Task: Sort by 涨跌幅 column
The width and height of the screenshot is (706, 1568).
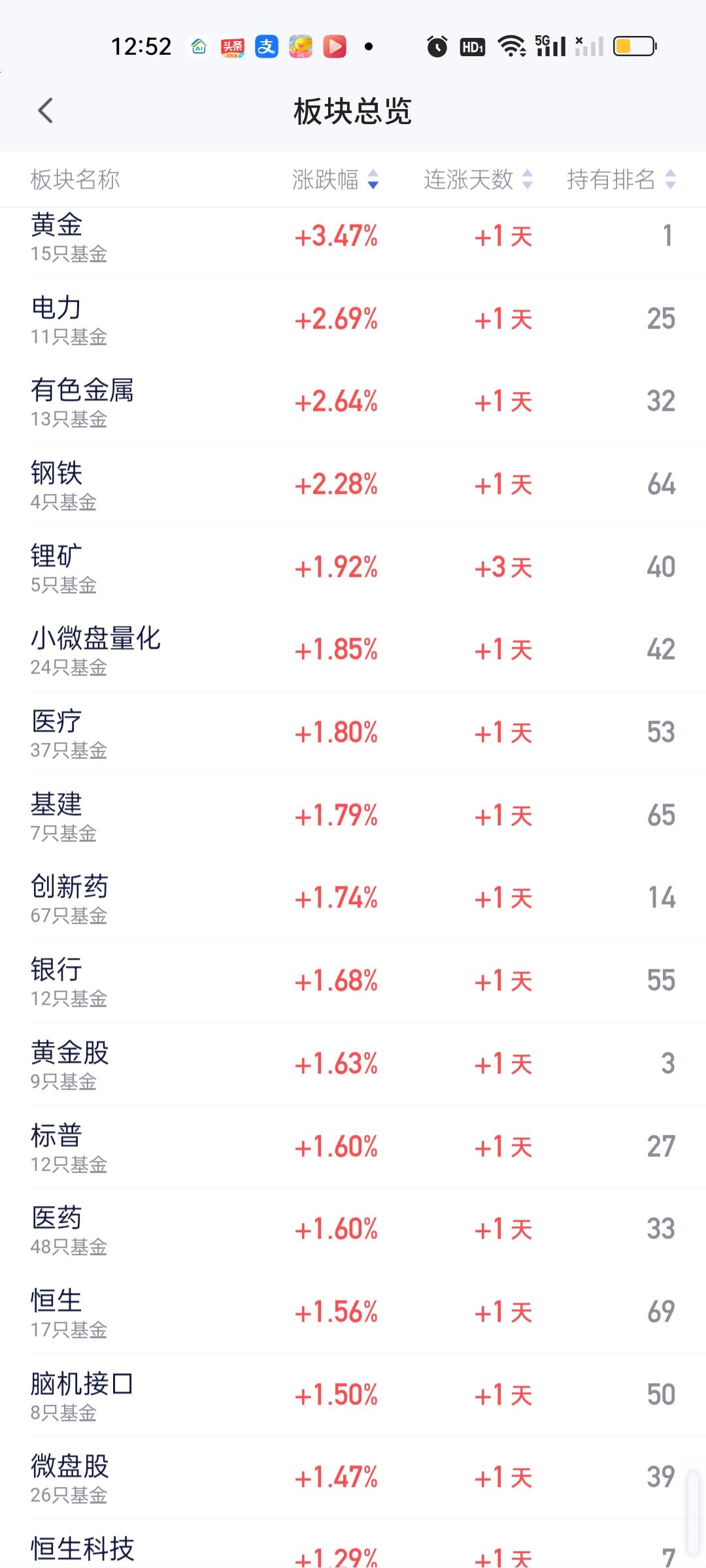Action: [x=335, y=179]
